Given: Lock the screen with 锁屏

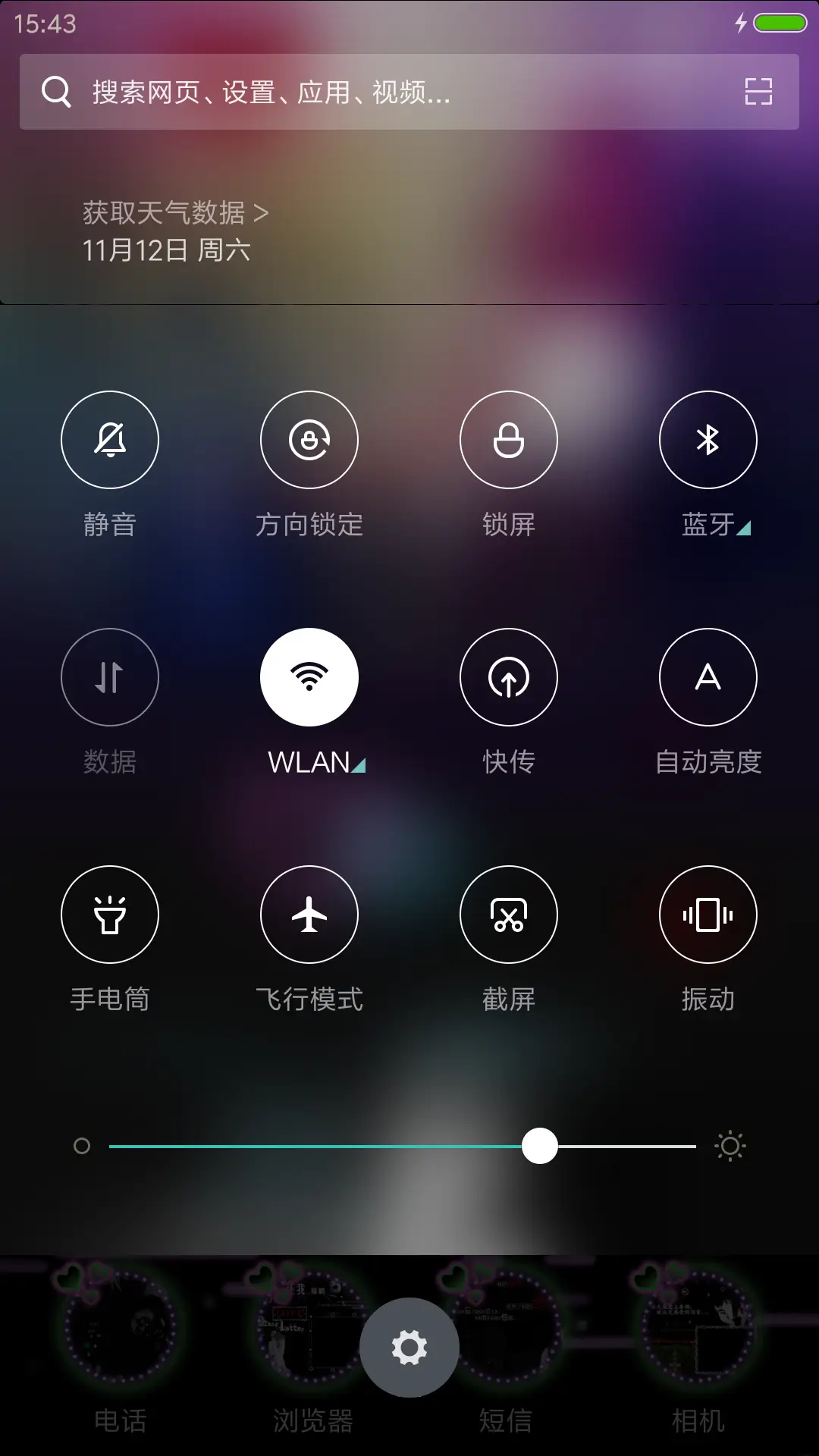Looking at the screenshot, I should point(509,440).
